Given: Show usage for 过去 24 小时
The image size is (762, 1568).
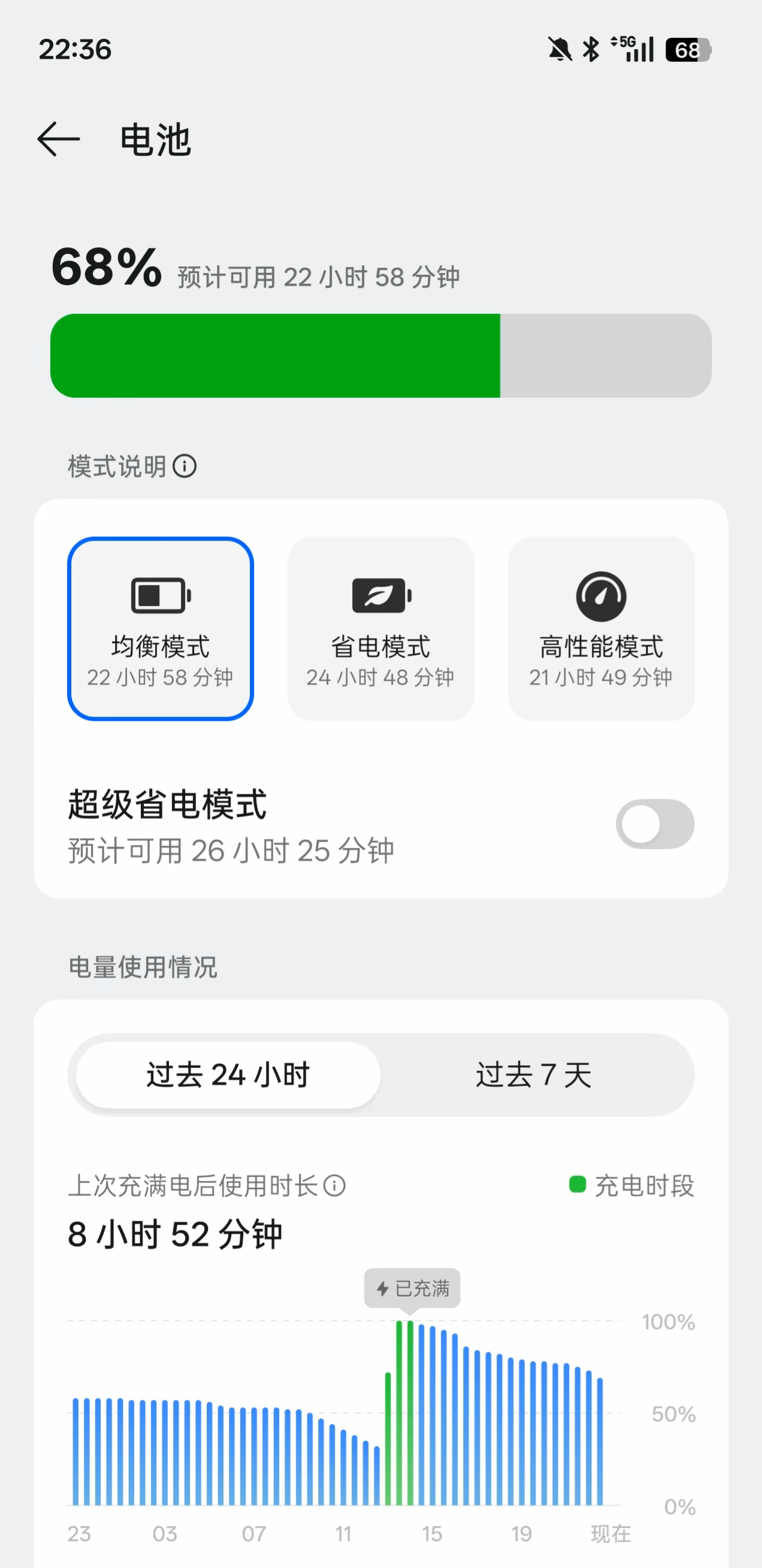Looking at the screenshot, I should 228,1074.
